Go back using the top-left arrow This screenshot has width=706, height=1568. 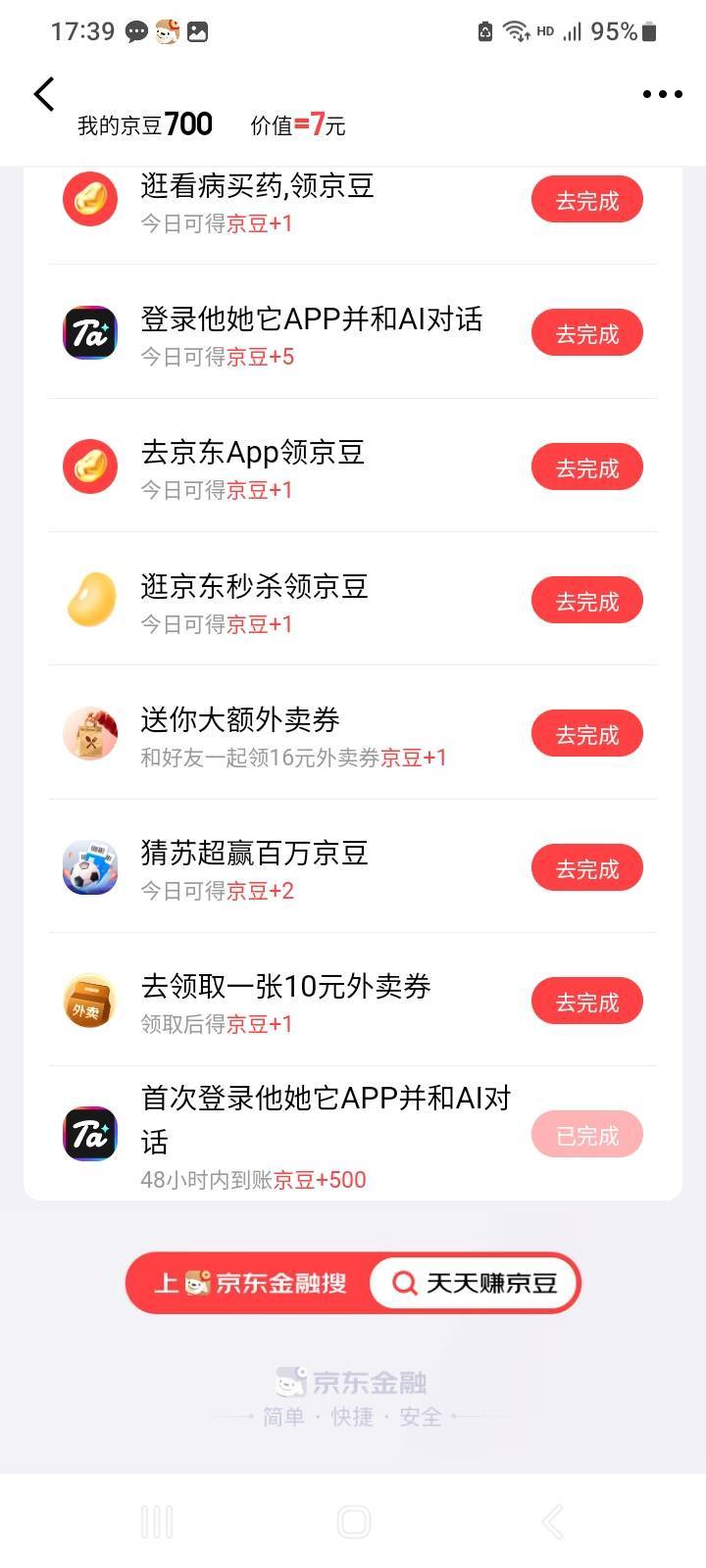click(44, 94)
